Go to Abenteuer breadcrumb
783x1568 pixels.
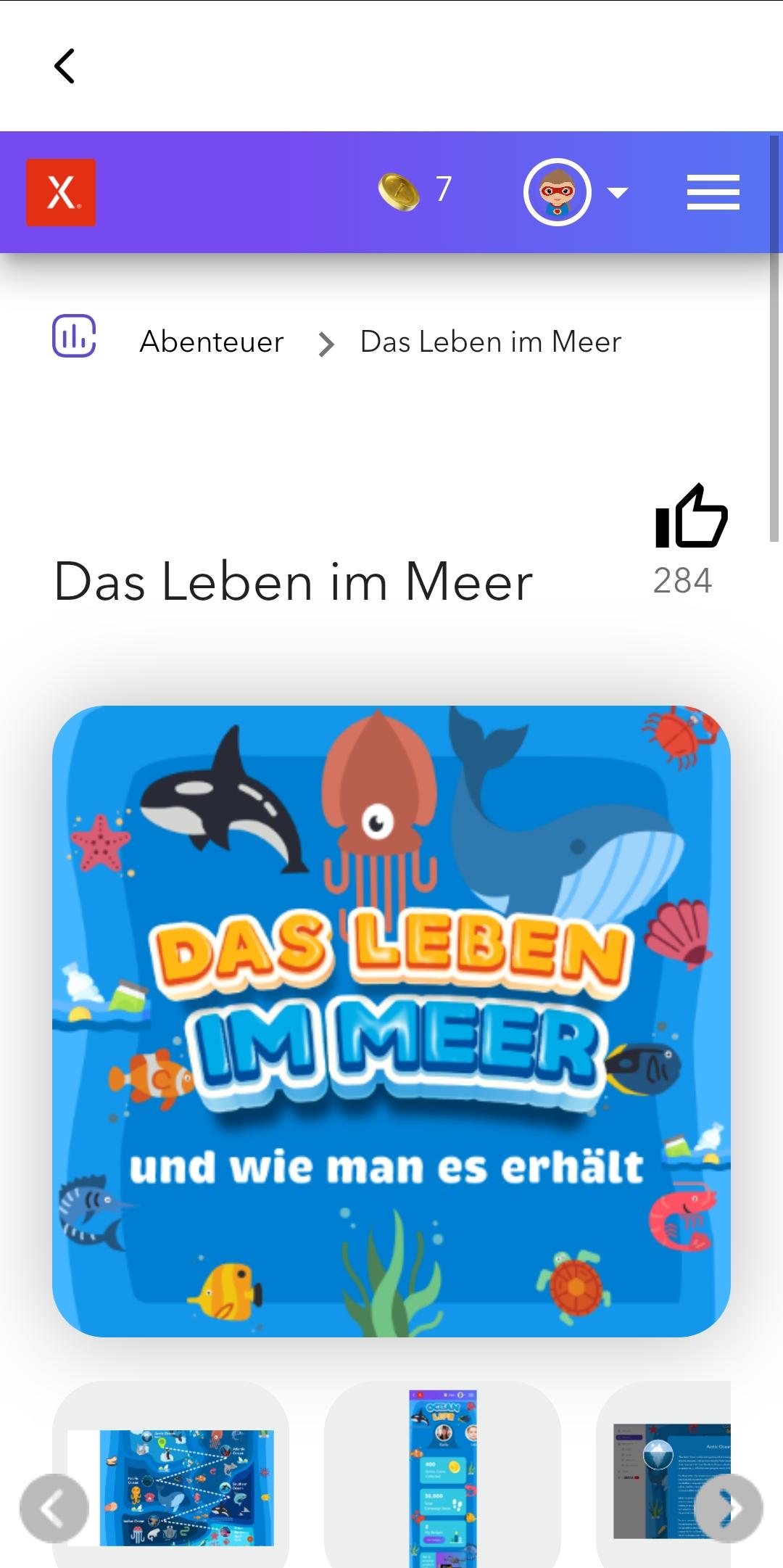(211, 342)
